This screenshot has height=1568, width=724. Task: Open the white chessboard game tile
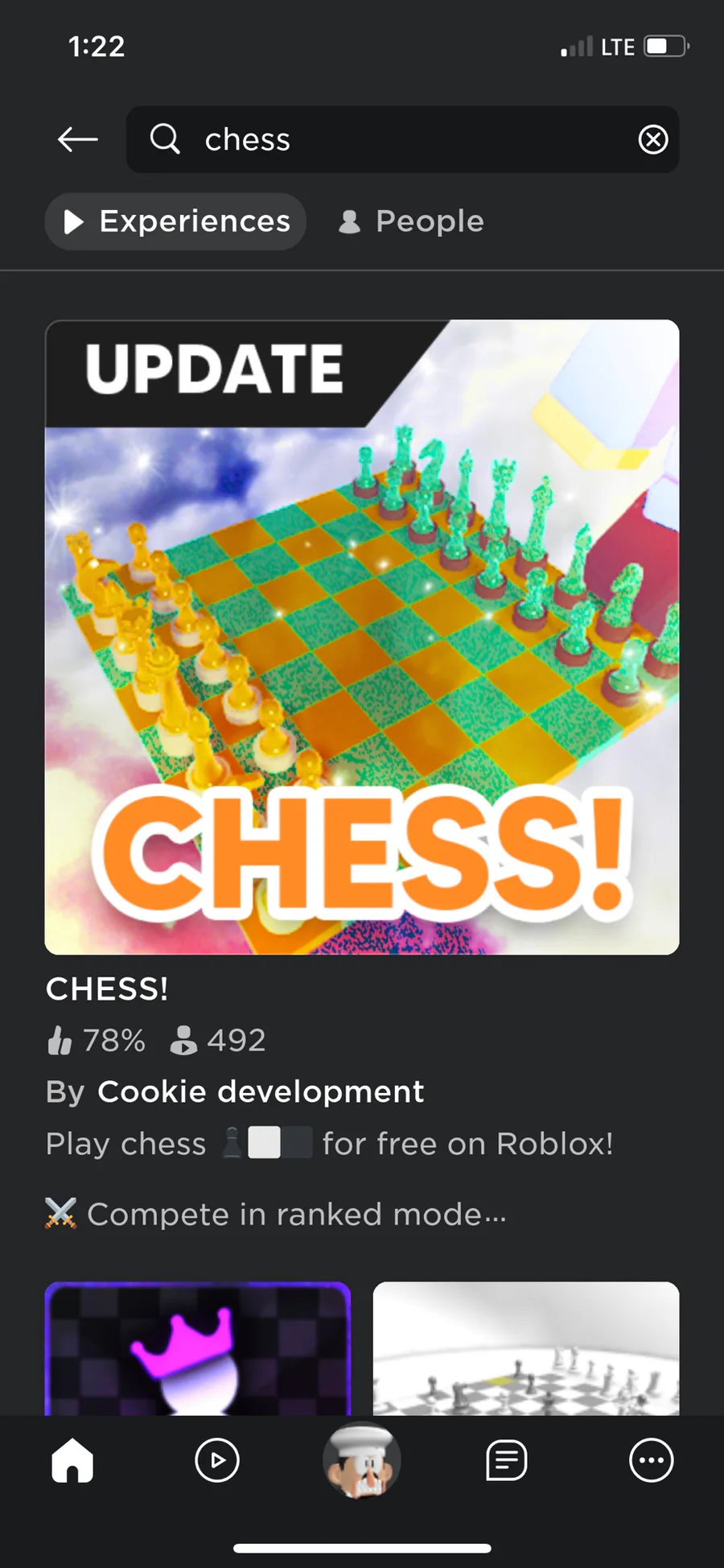[526, 1348]
